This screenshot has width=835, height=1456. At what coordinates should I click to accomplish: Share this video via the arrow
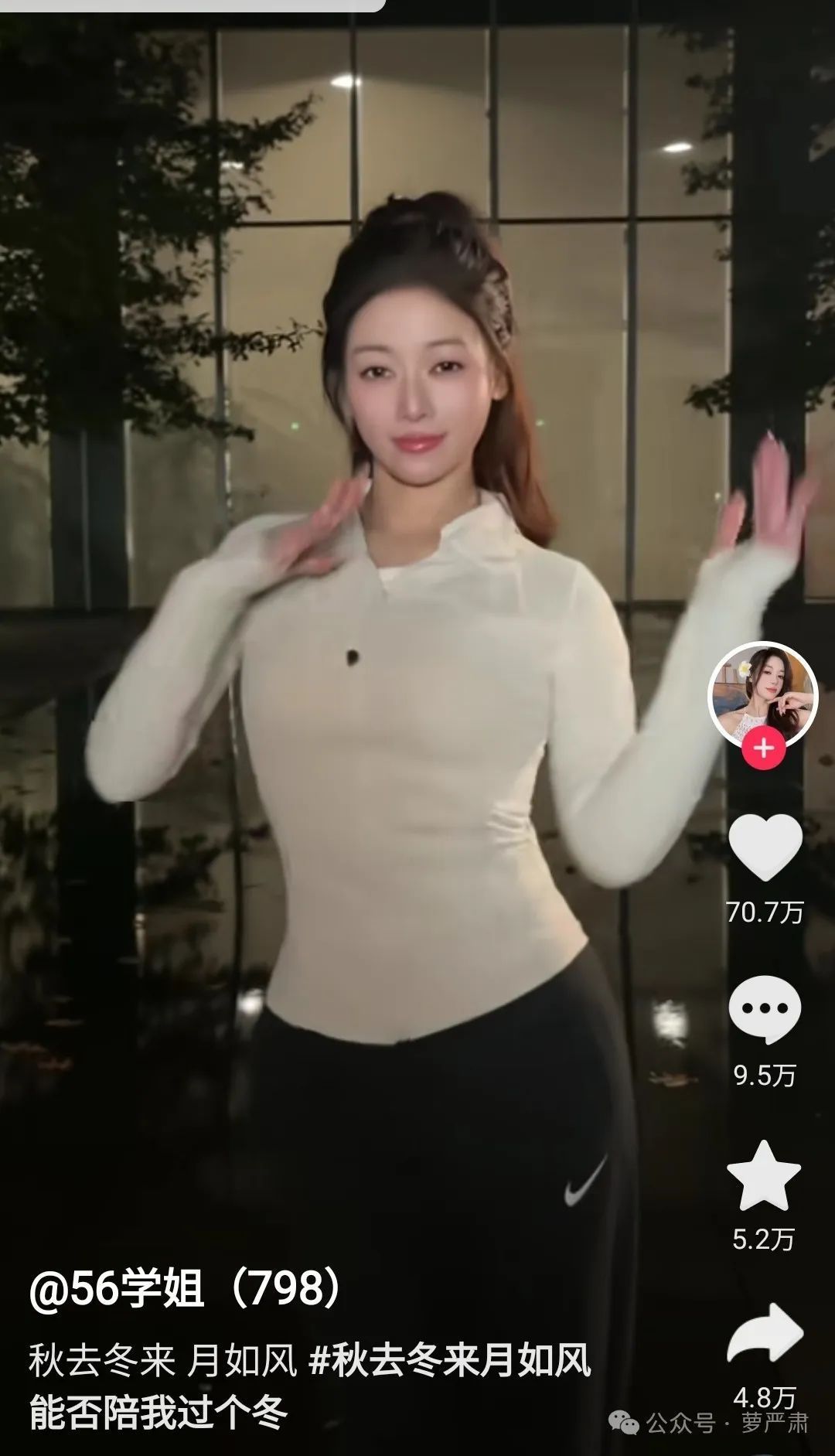coord(765,1335)
